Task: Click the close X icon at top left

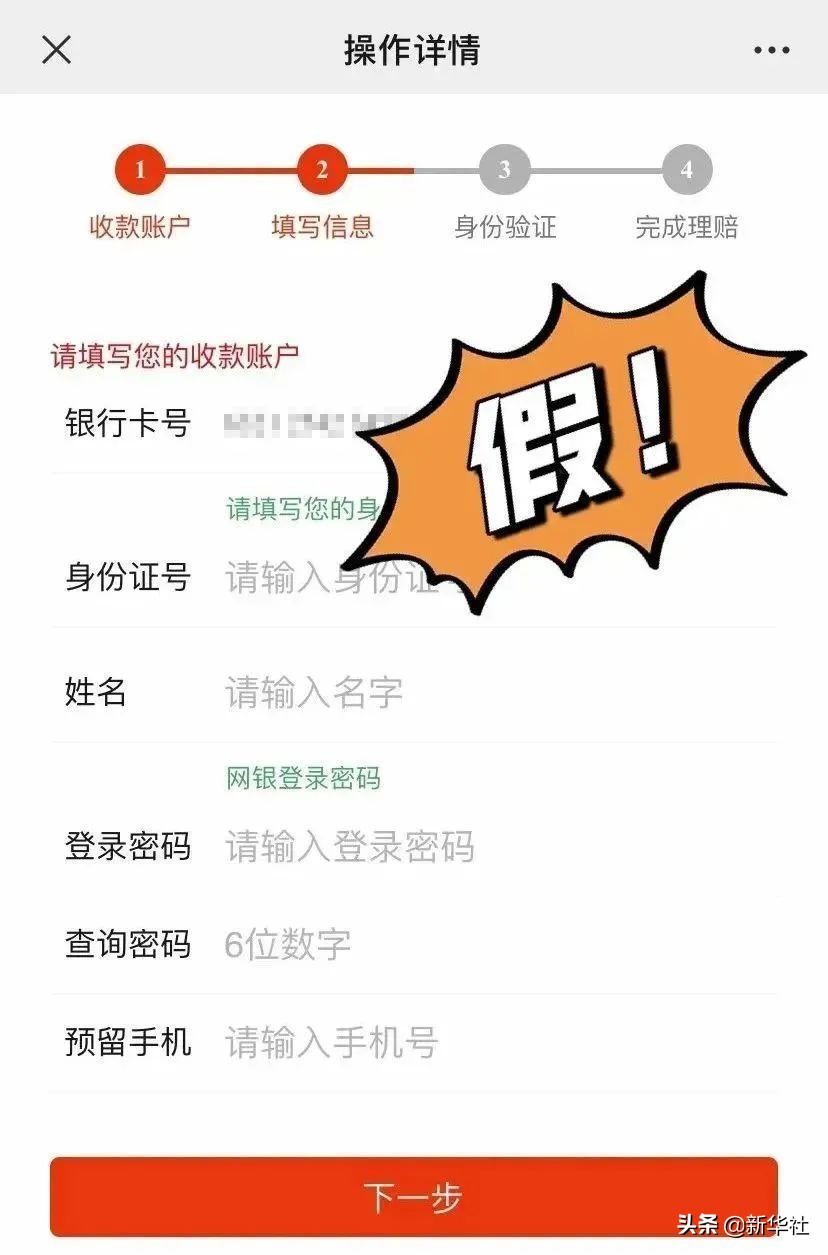Action: pos(57,48)
